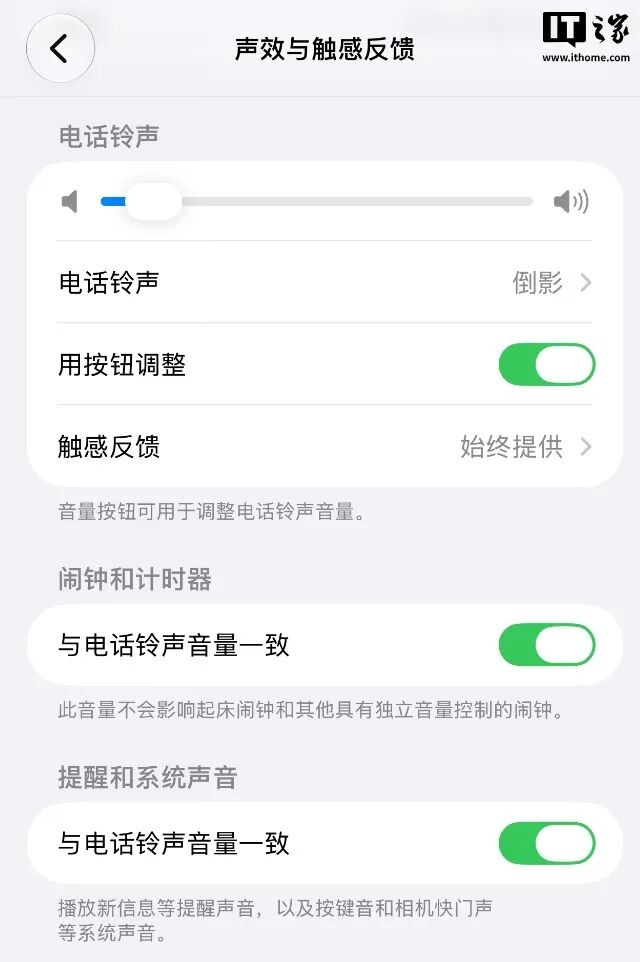Disable 与电话铃声音量一致 under 闹钟和计时器
This screenshot has height=962, width=640.
click(547, 645)
